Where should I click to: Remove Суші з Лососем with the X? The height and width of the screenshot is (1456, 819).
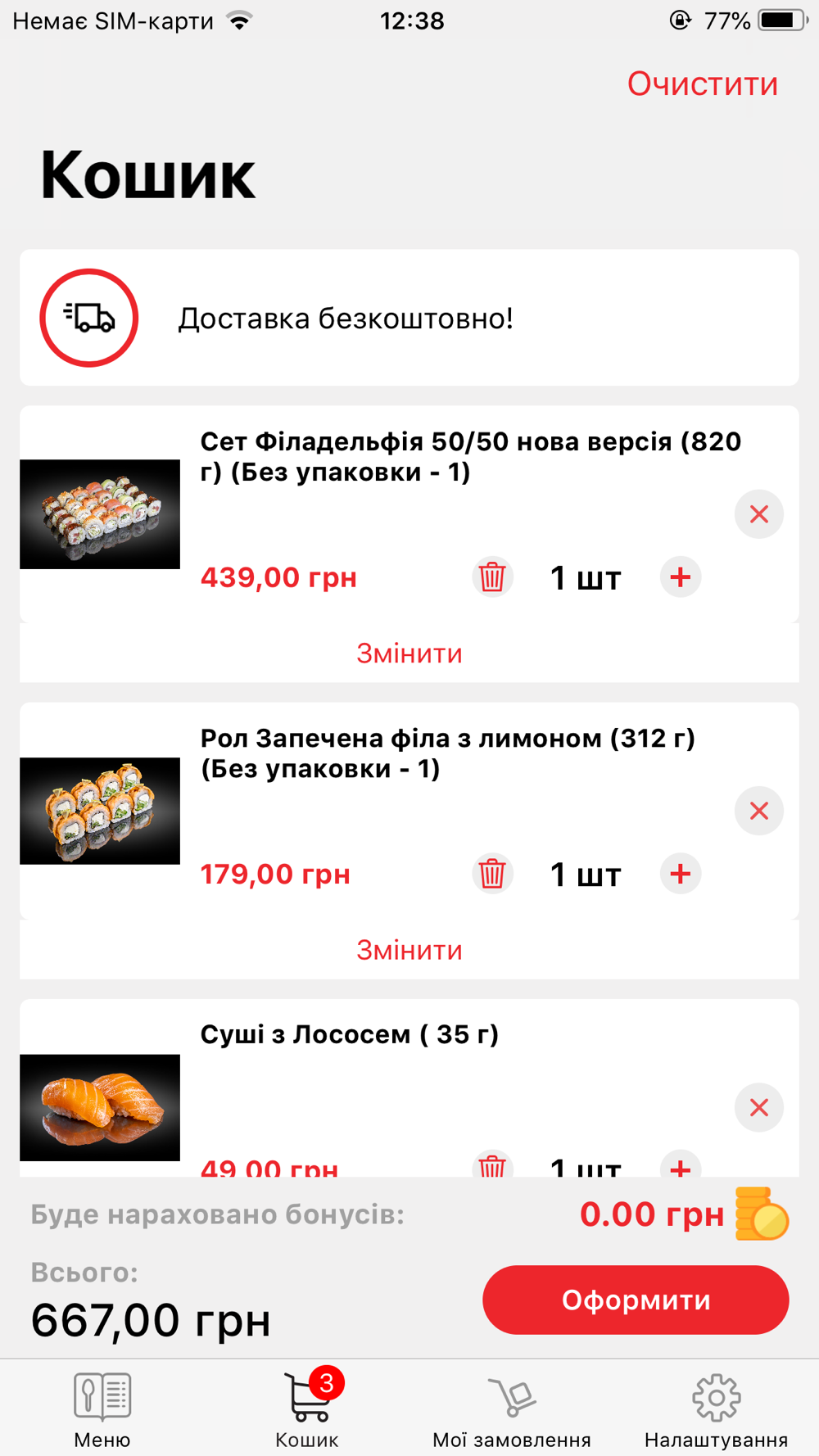tap(758, 1107)
